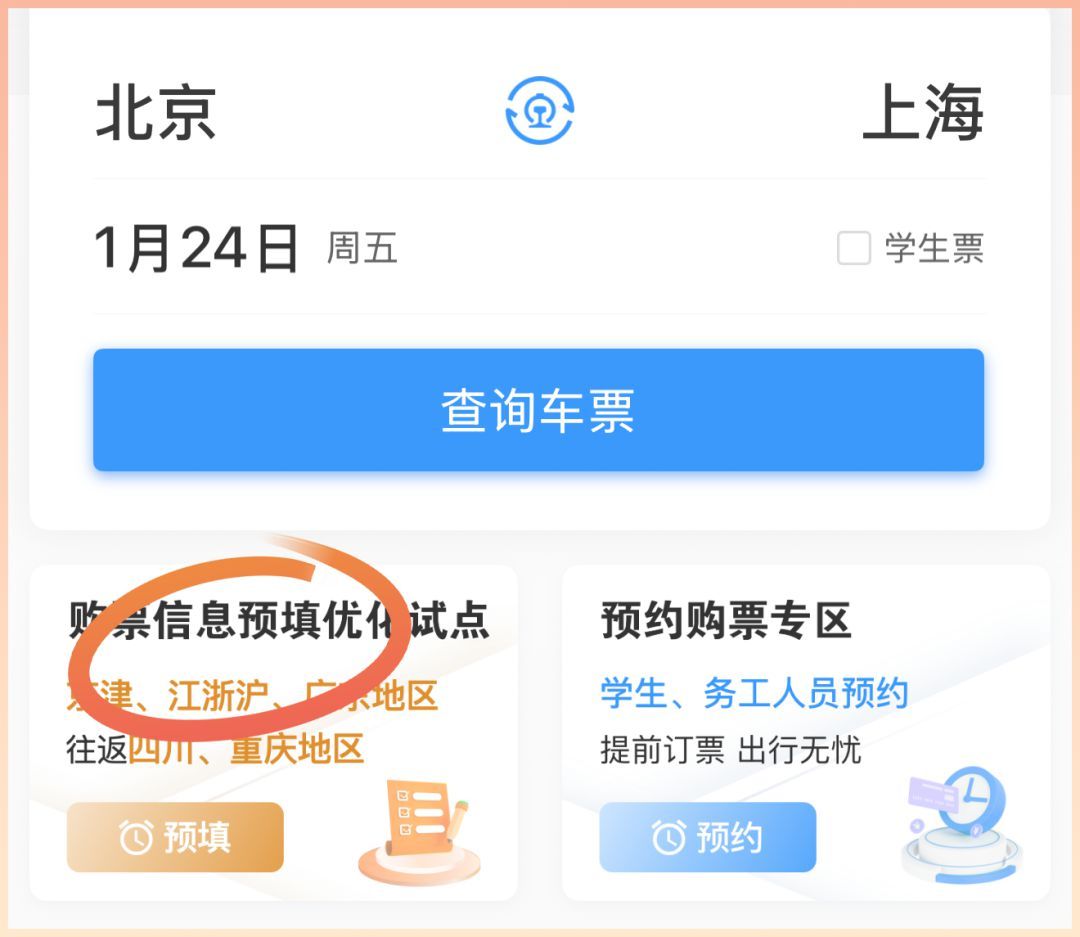Viewport: 1080px width, 937px height.
Task: Check the 学生票 checkbox
Action: (854, 248)
